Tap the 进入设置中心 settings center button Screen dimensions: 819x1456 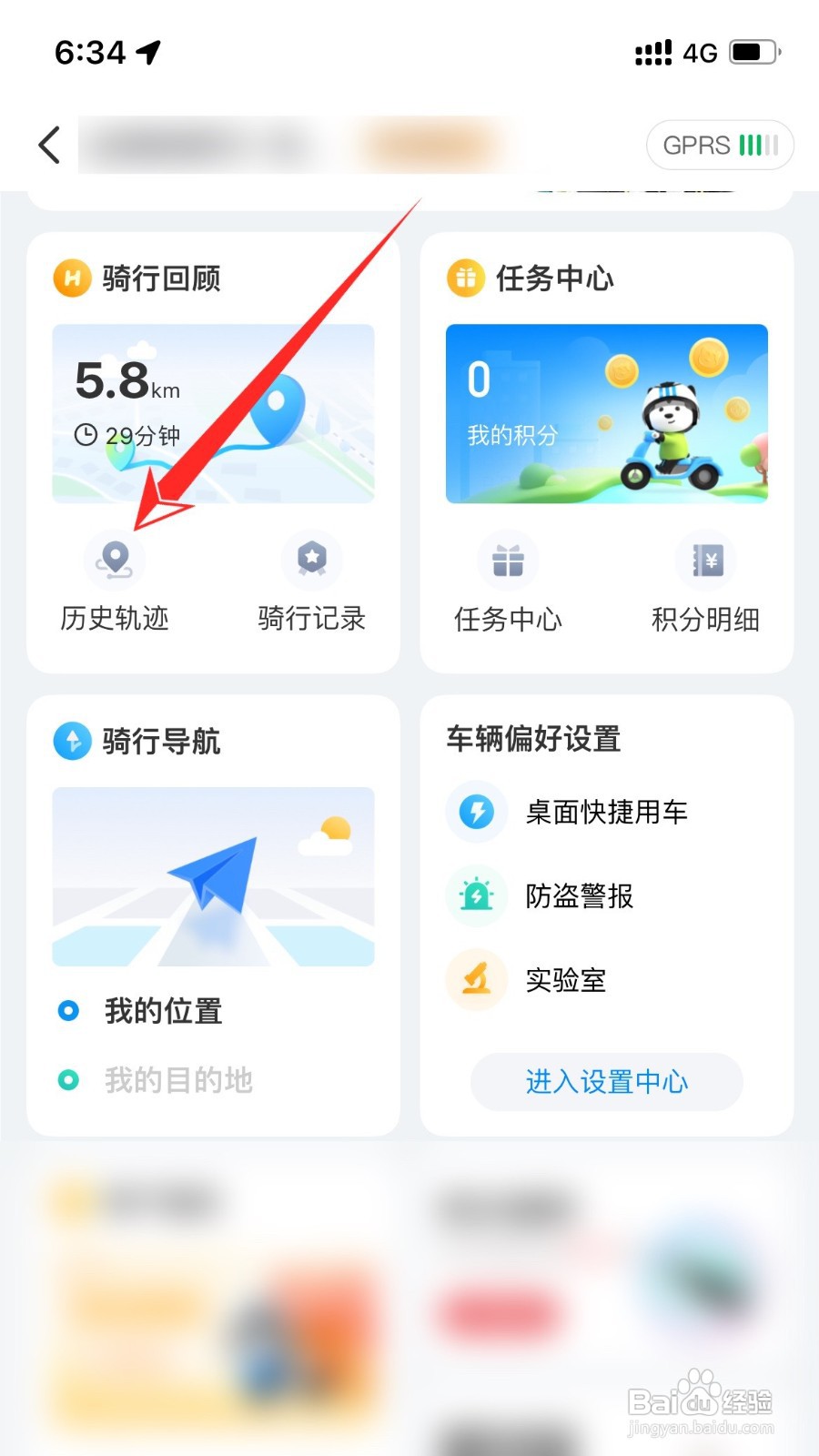pyautogui.click(x=606, y=1082)
